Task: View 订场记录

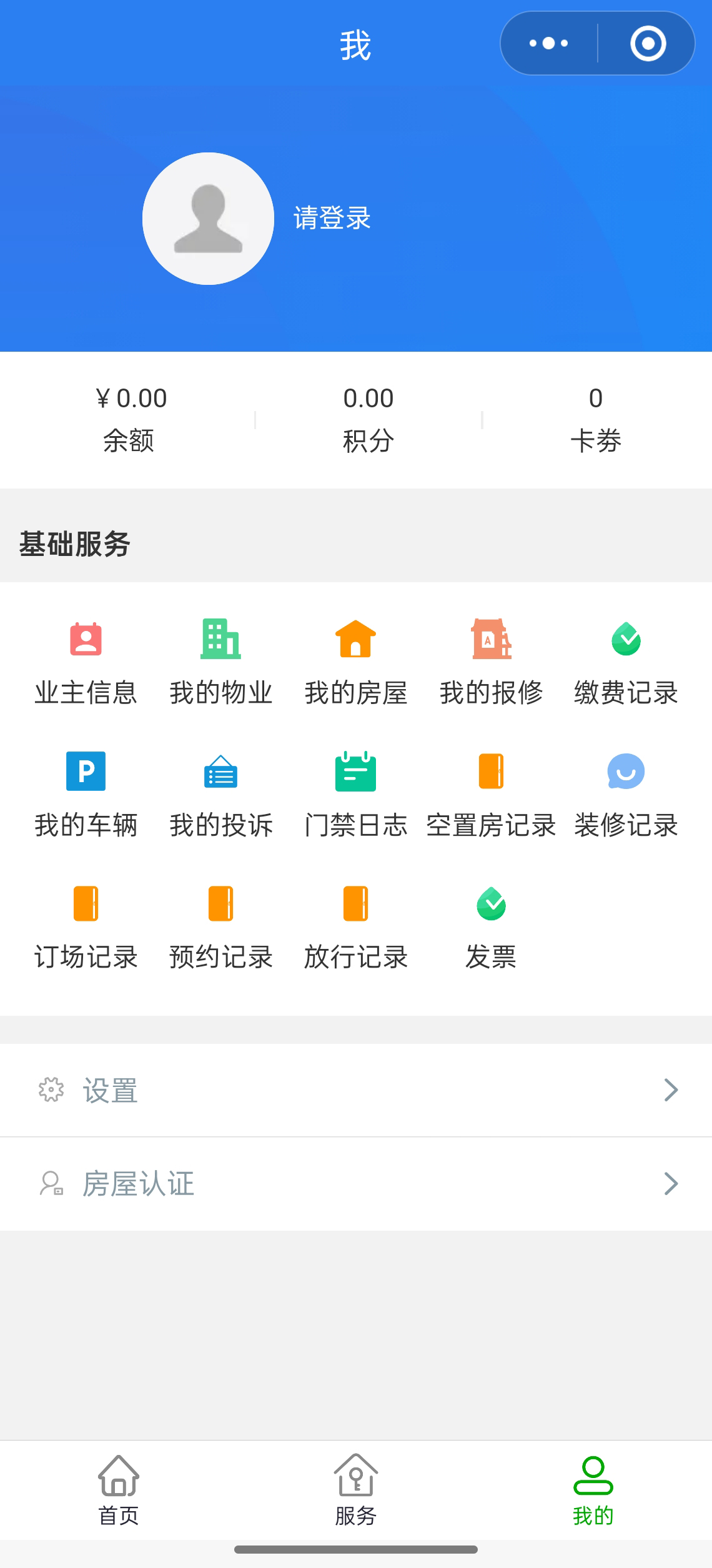Action: point(86,928)
